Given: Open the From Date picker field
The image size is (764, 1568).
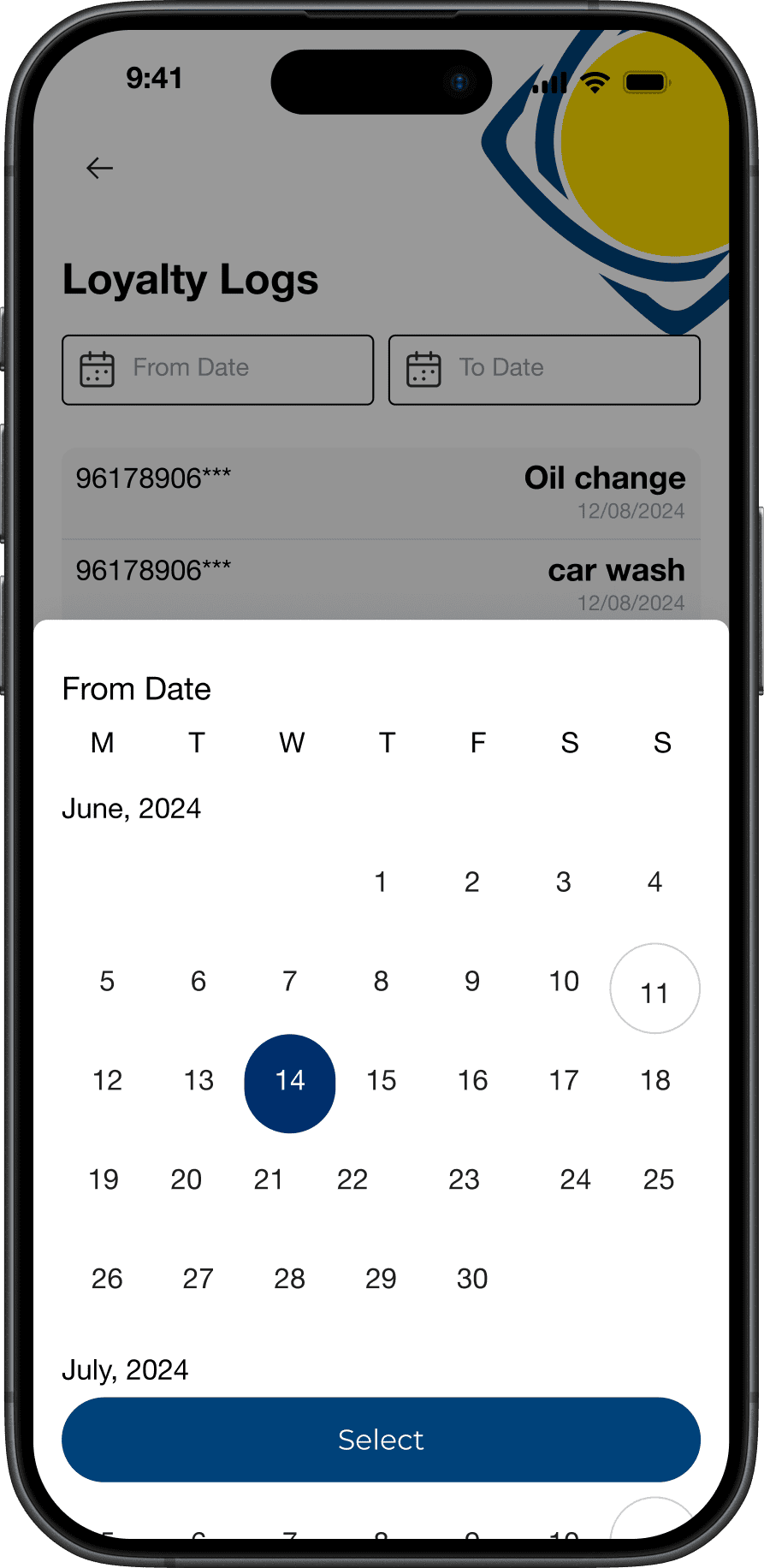Looking at the screenshot, I should pos(217,369).
